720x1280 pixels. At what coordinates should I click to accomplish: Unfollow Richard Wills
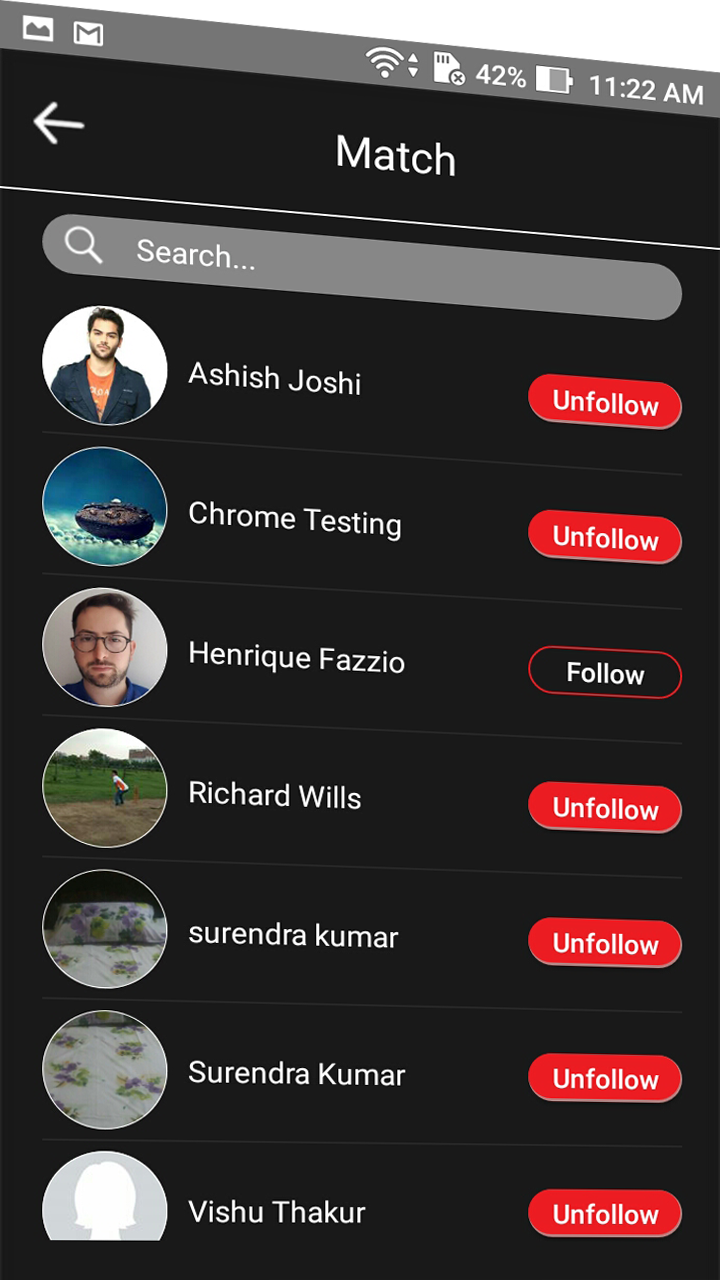(x=604, y=808)
